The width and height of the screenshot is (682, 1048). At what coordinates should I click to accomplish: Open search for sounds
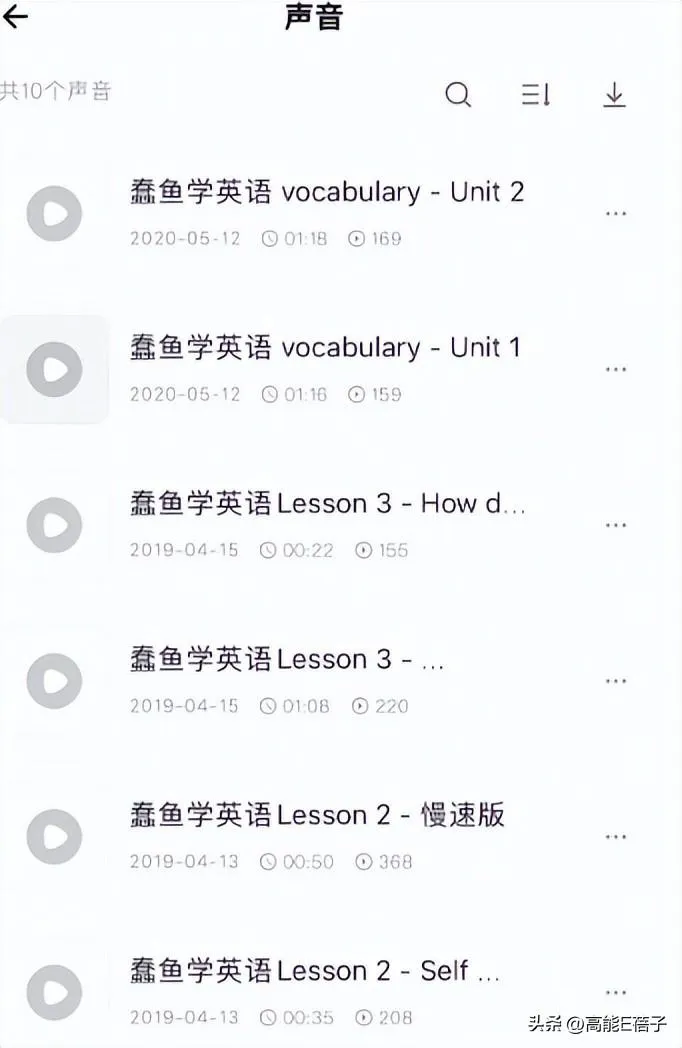point(458,95)
